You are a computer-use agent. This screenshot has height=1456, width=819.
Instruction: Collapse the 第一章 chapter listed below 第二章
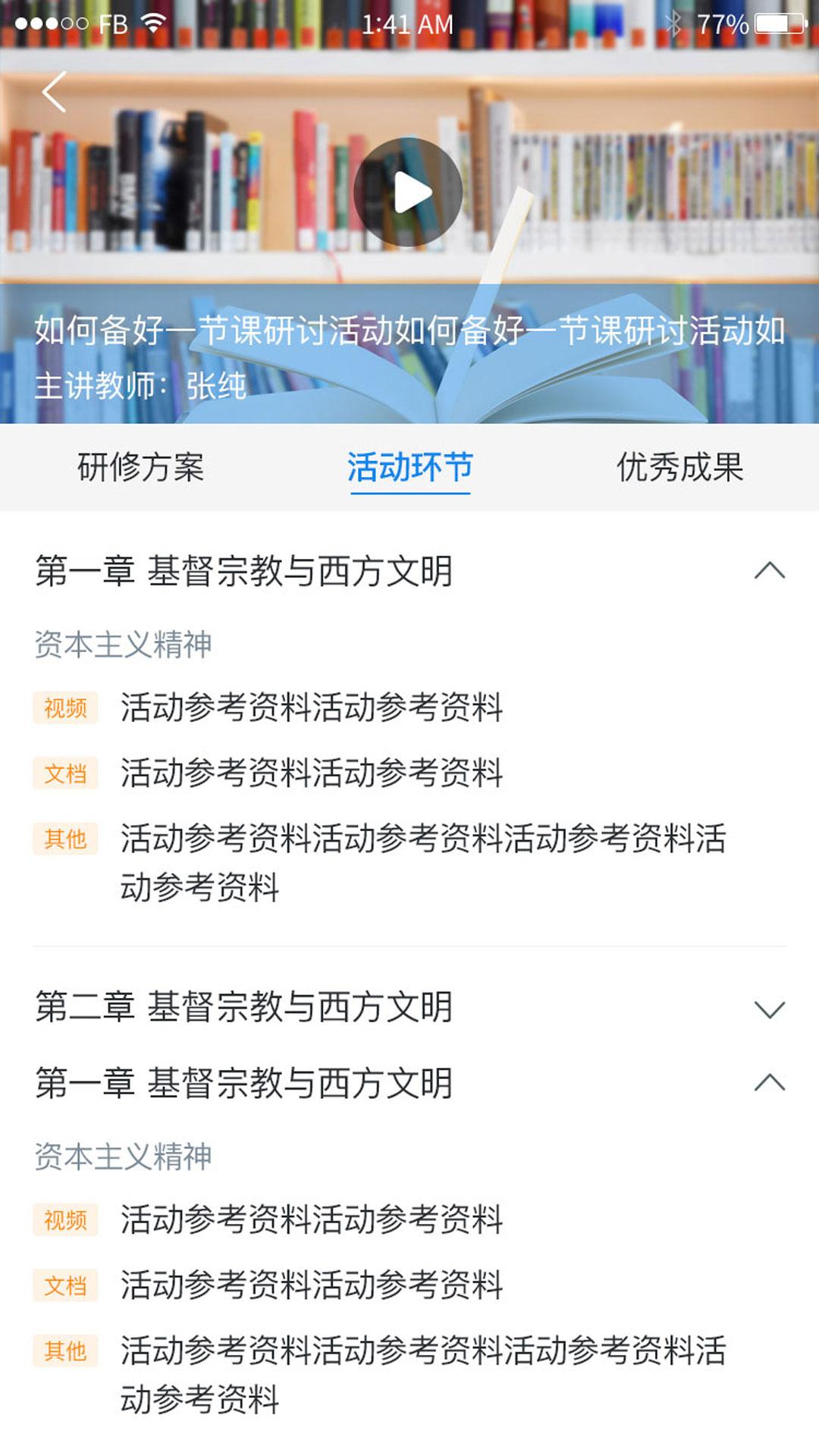point(769,1083)
